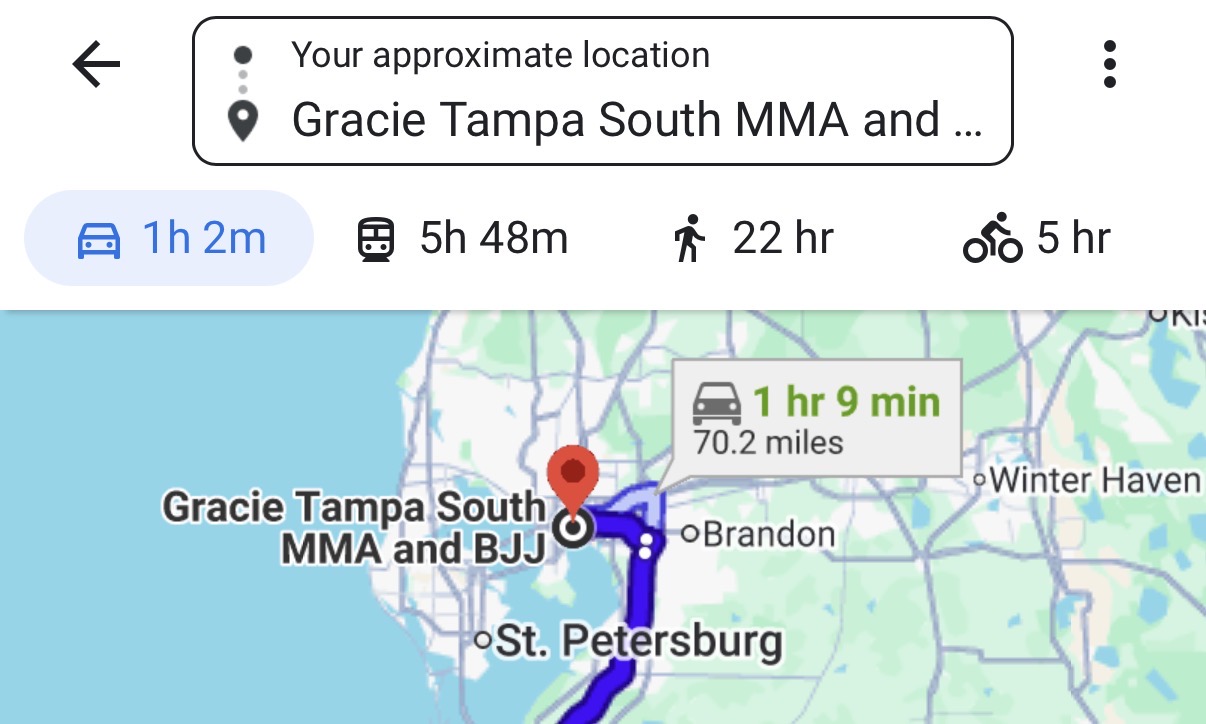Switch to cycling directions, 5 hr
This screenshot has width=1206, height=724.
[x=1036, y=240]
